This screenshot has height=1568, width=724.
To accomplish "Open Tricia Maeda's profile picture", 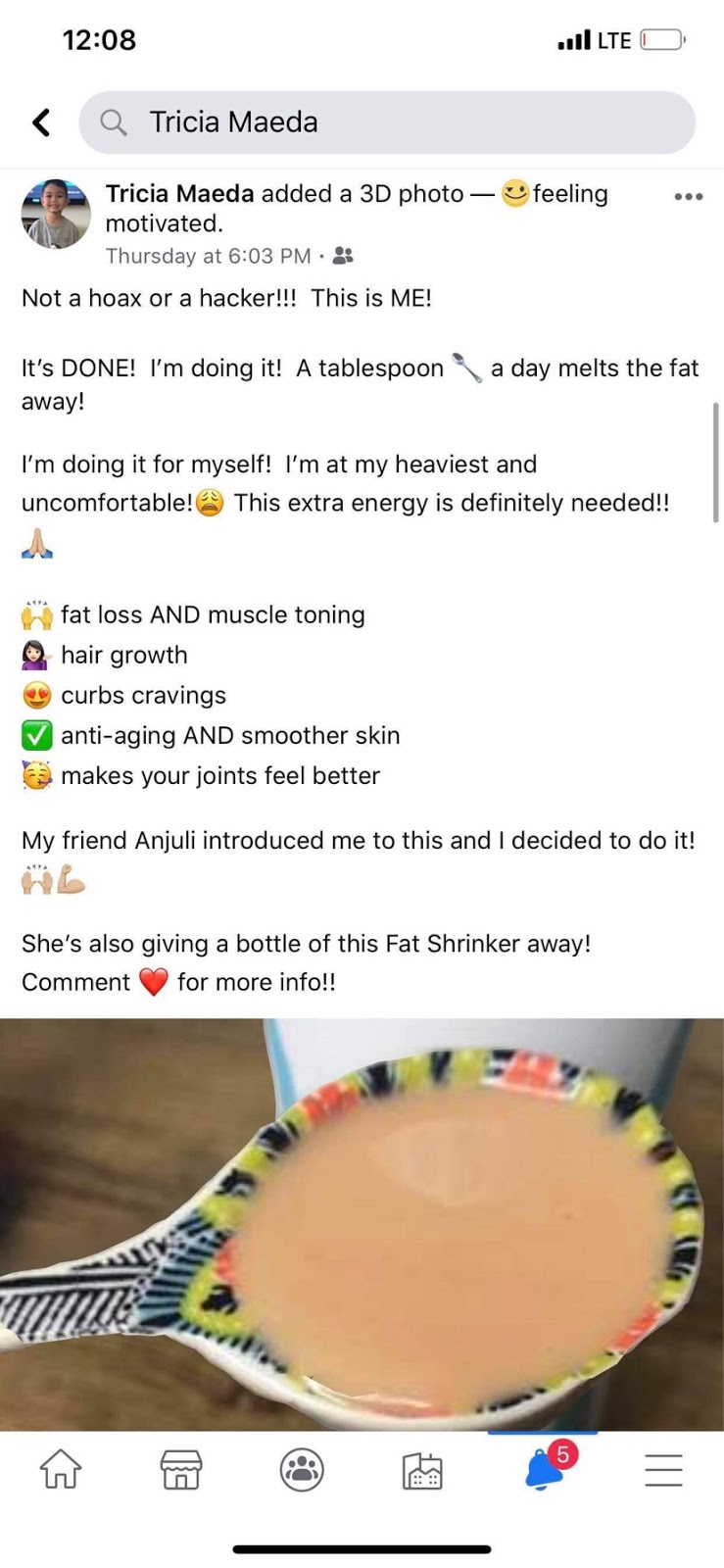I will [55, 215].
